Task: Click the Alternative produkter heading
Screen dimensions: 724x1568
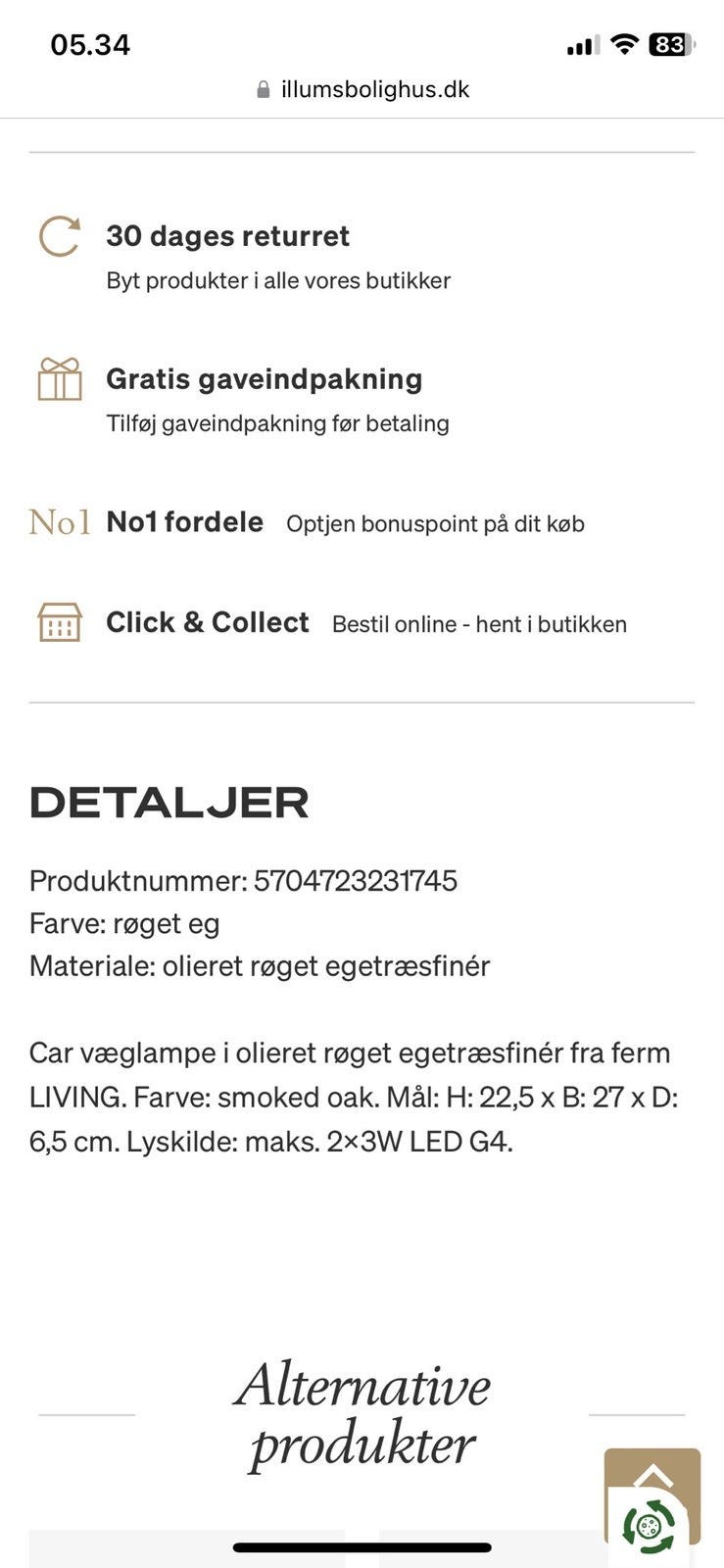Action: point(361,1411)
